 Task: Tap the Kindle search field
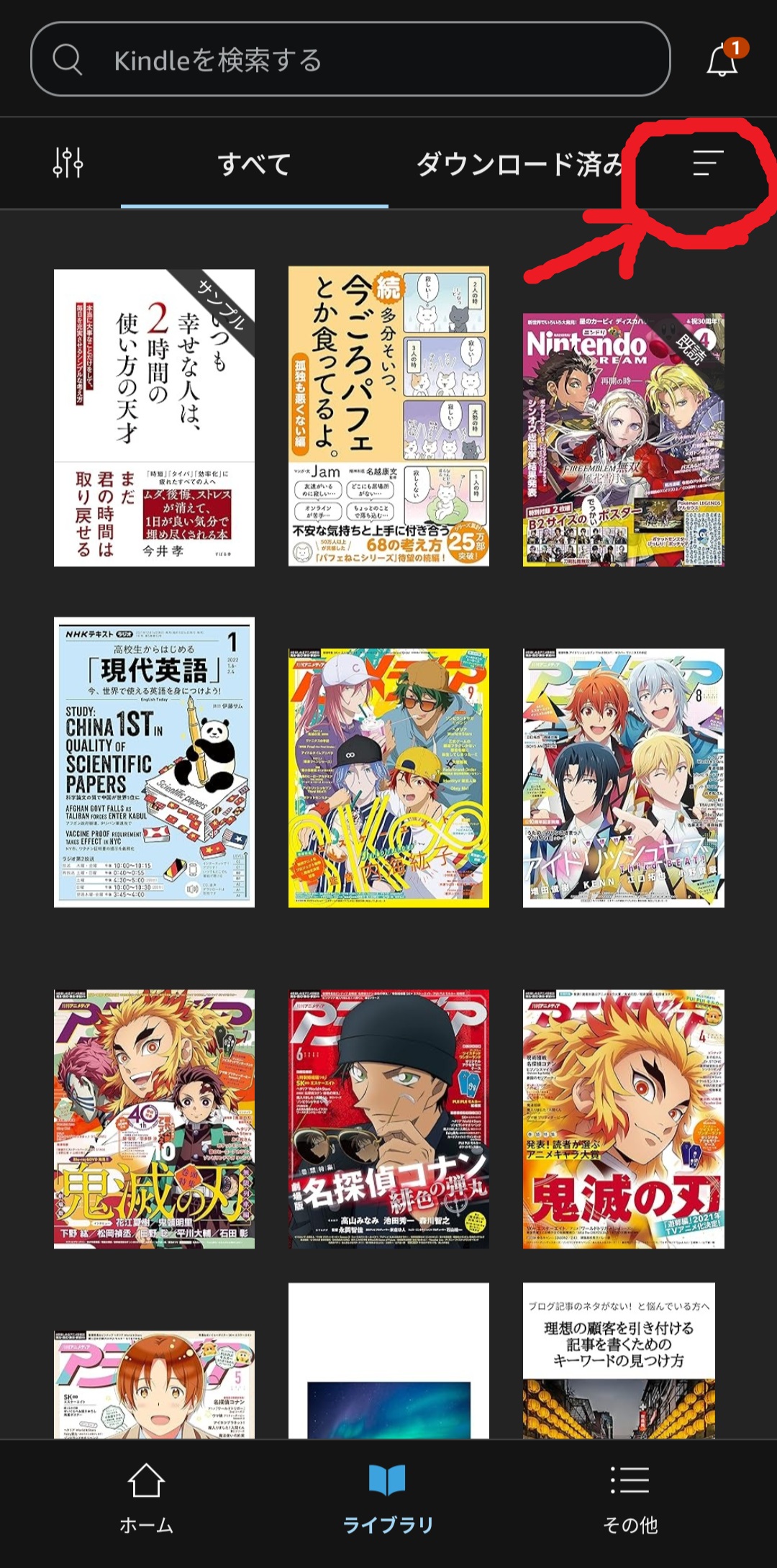[350, 60]
